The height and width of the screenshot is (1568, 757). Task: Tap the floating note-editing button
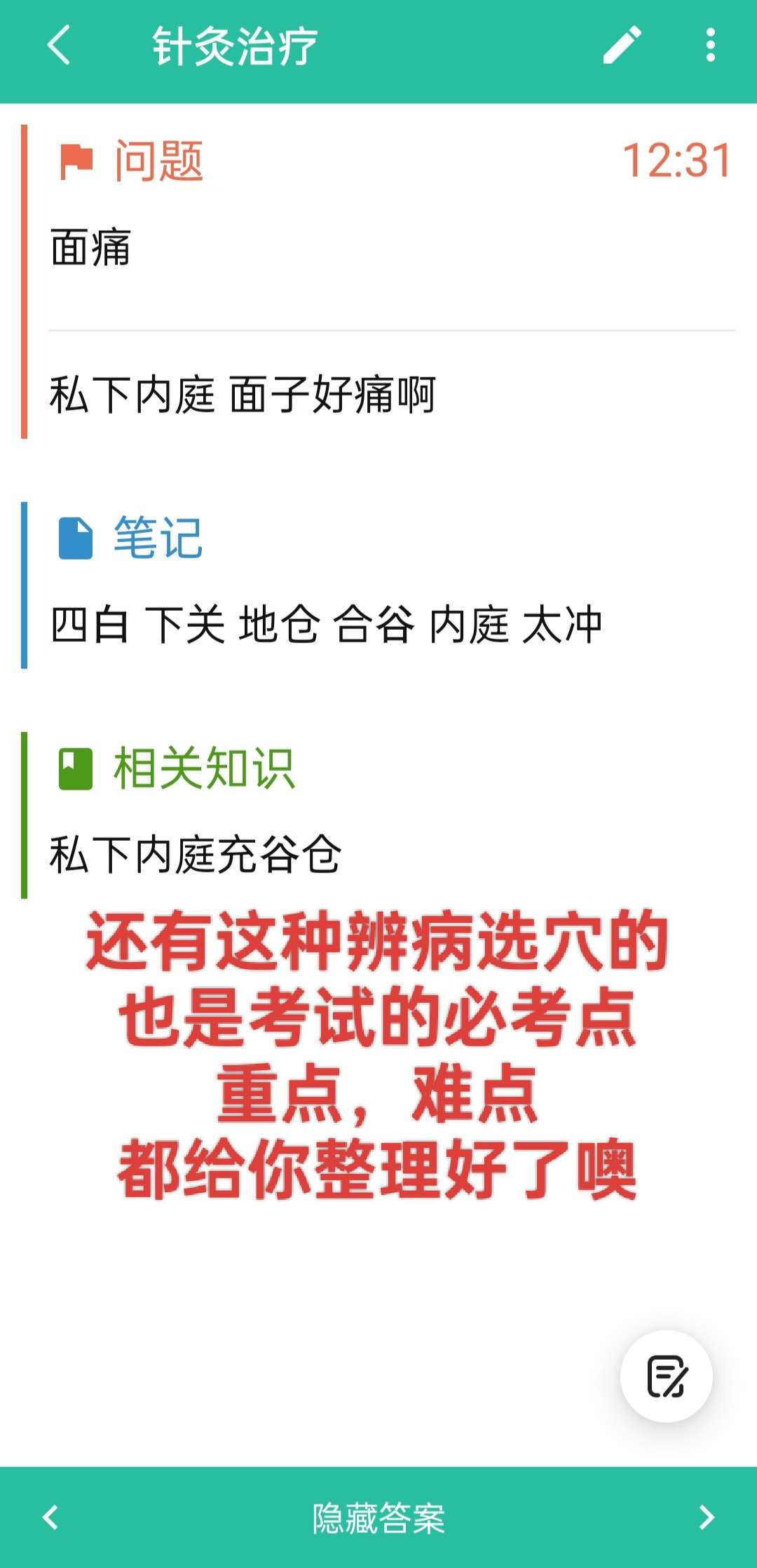point(666,1376)
